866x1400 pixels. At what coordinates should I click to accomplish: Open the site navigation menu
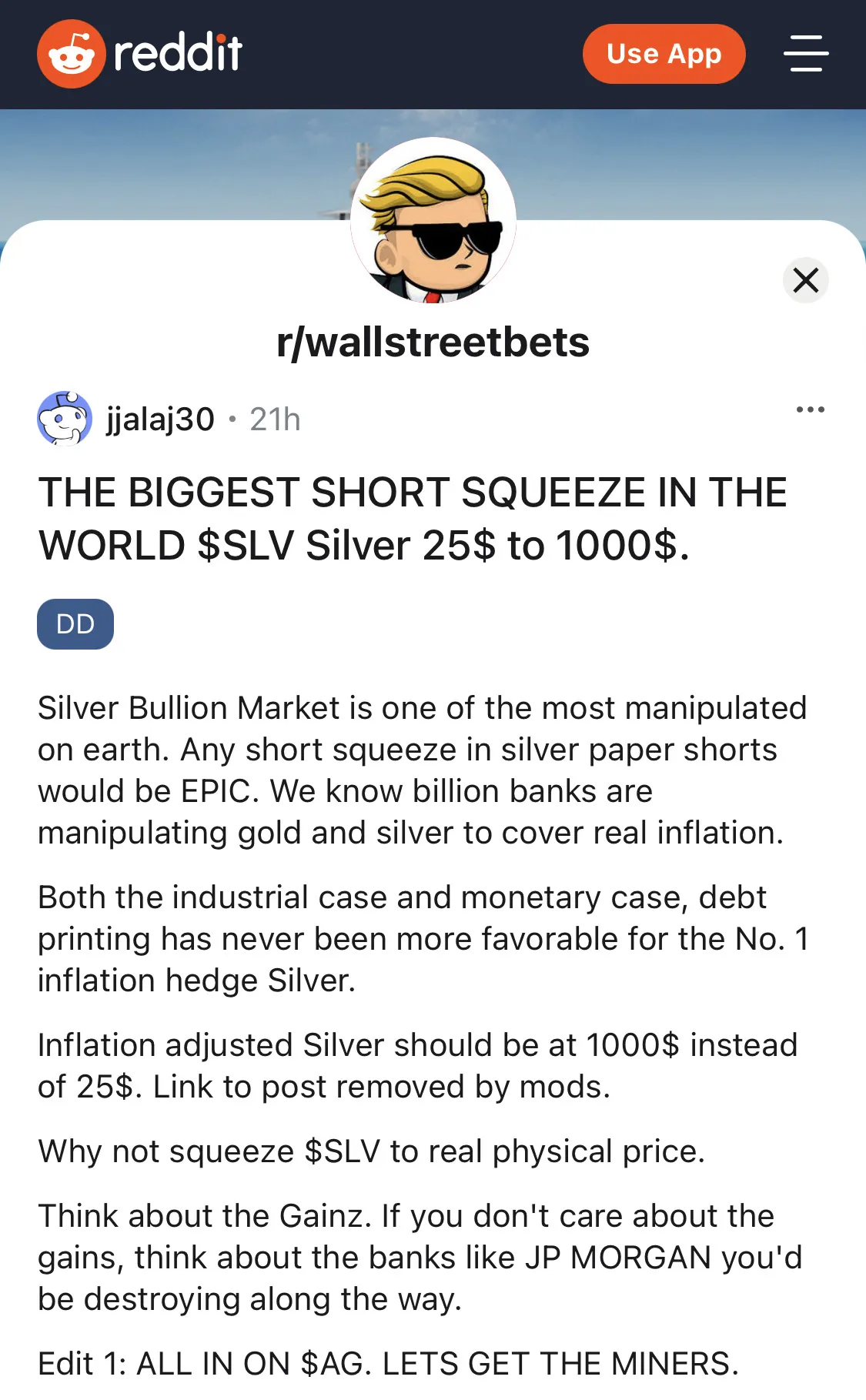coord(806,54)
